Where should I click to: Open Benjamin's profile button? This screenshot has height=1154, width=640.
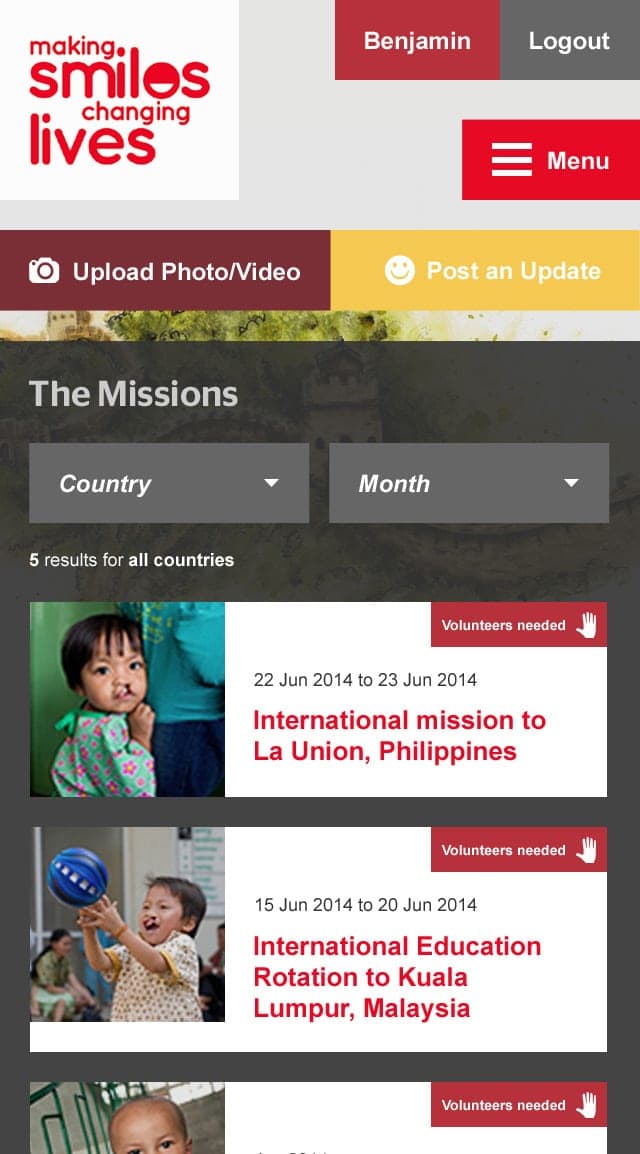[x=417, y=41]
